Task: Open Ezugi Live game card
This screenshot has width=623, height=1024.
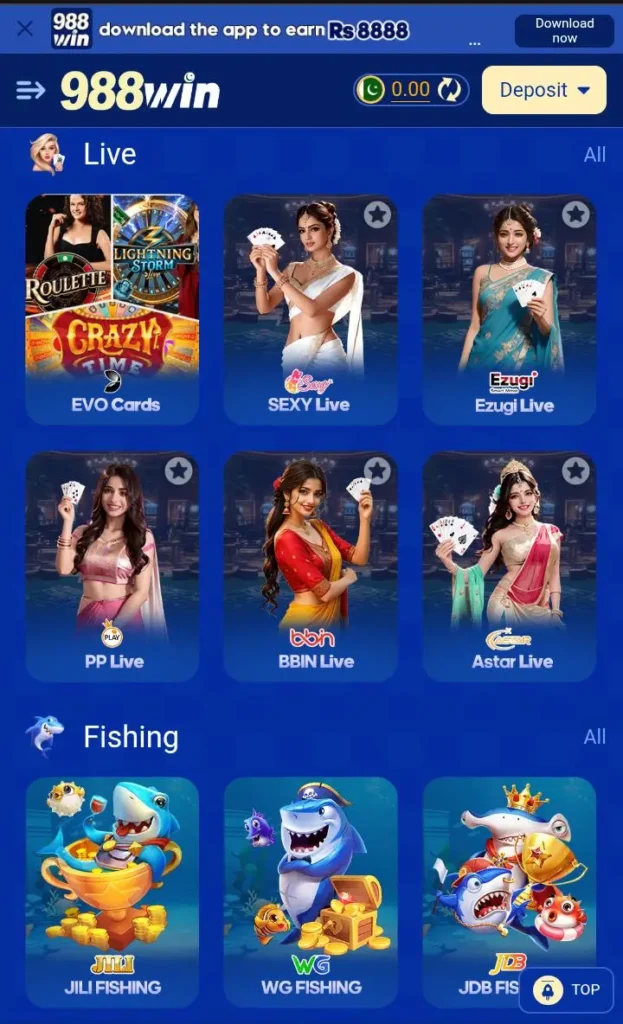Action: point(509,320)
